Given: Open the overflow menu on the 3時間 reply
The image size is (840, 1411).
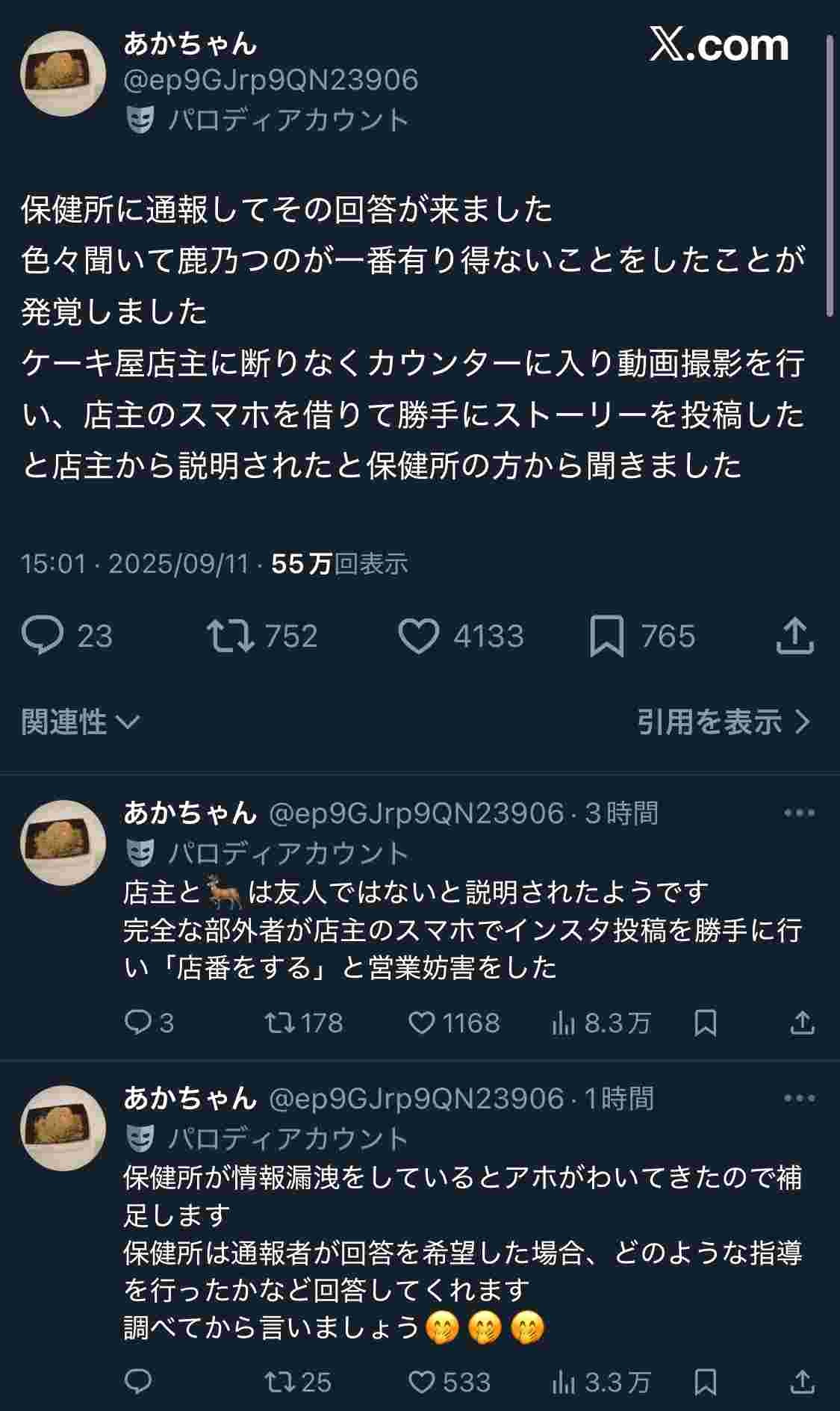Looking at the screenshot, I should pos(799,813).
